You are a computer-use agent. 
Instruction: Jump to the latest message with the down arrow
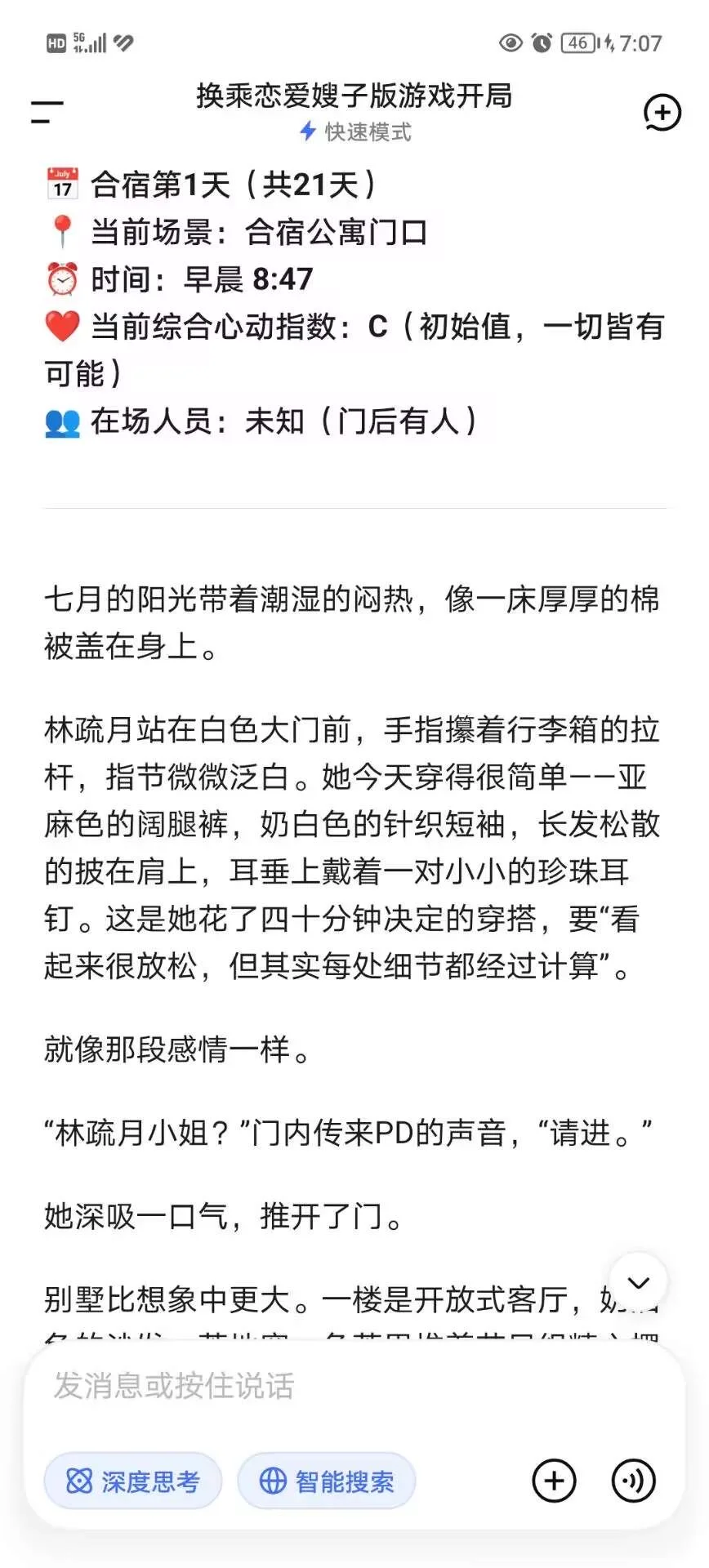point(639,1282)
